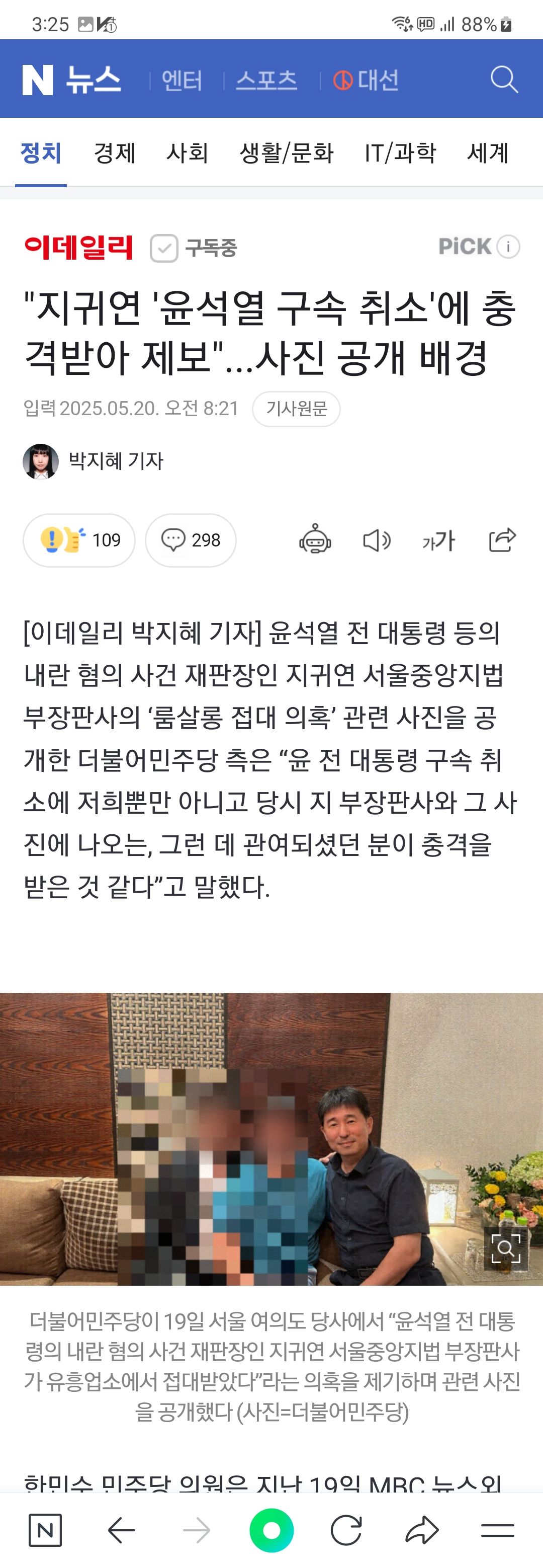Switch to the 세계 tab
Screen dimensions: 543x1568
(x=488, y=153)
